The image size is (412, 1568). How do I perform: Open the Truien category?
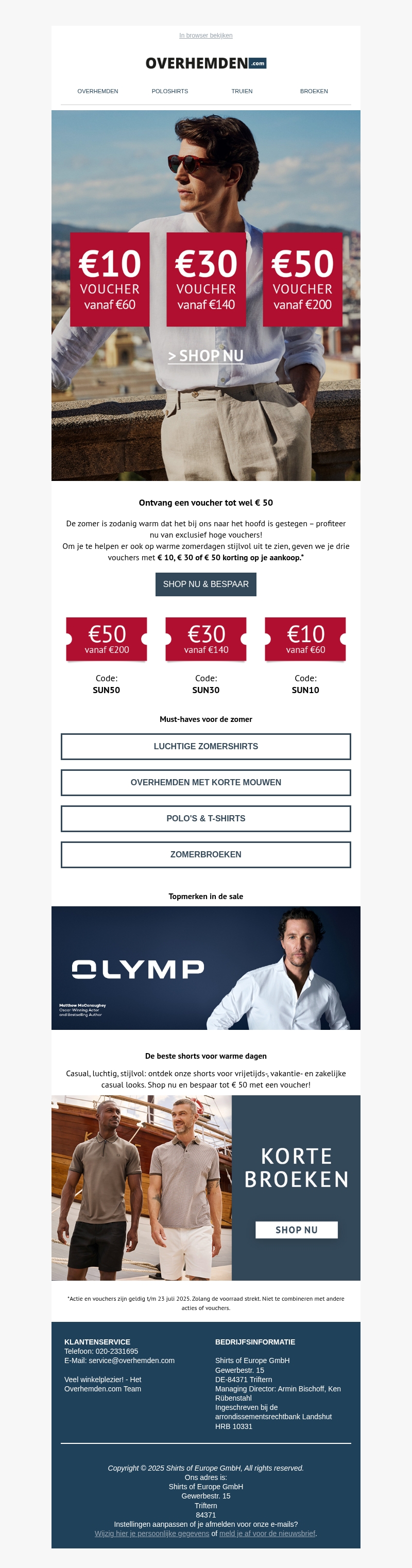242,91
